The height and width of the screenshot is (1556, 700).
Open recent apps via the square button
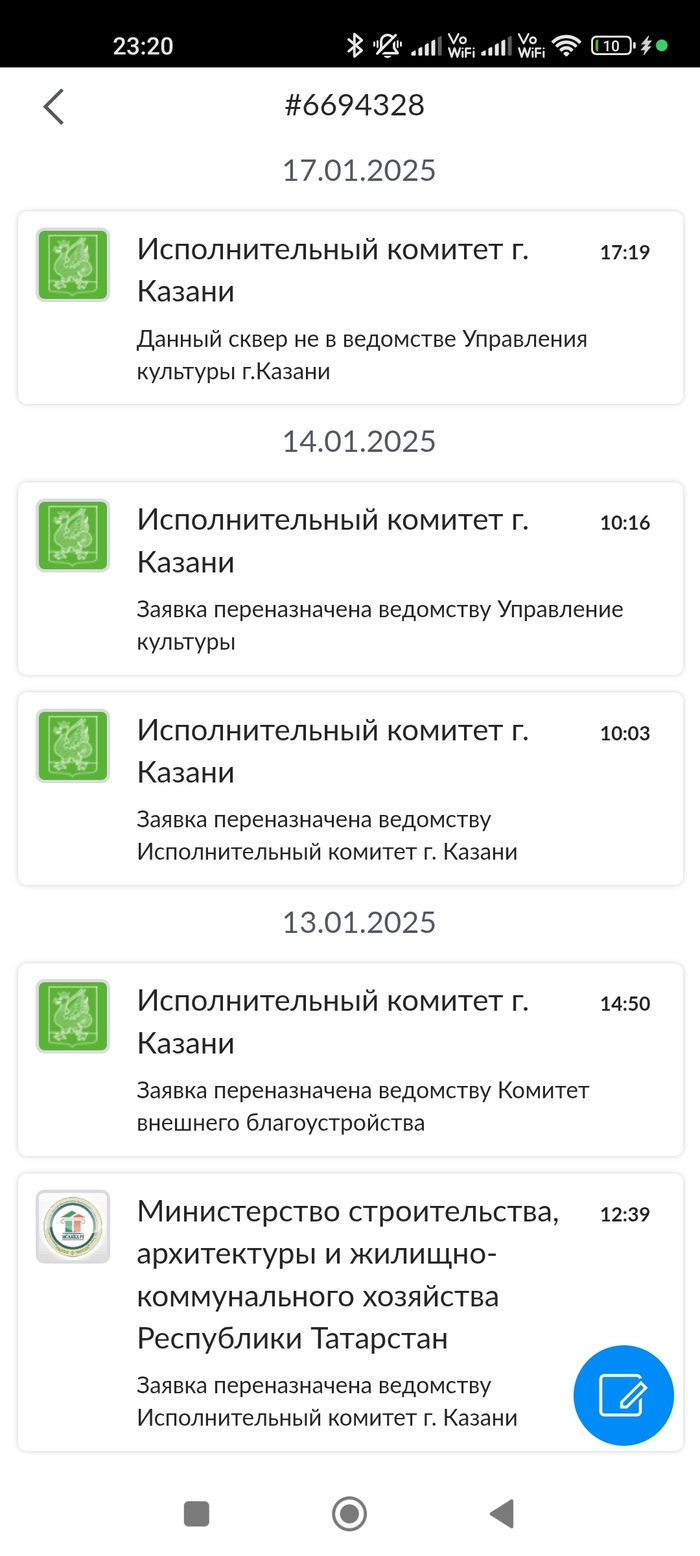coord(197,1513)
